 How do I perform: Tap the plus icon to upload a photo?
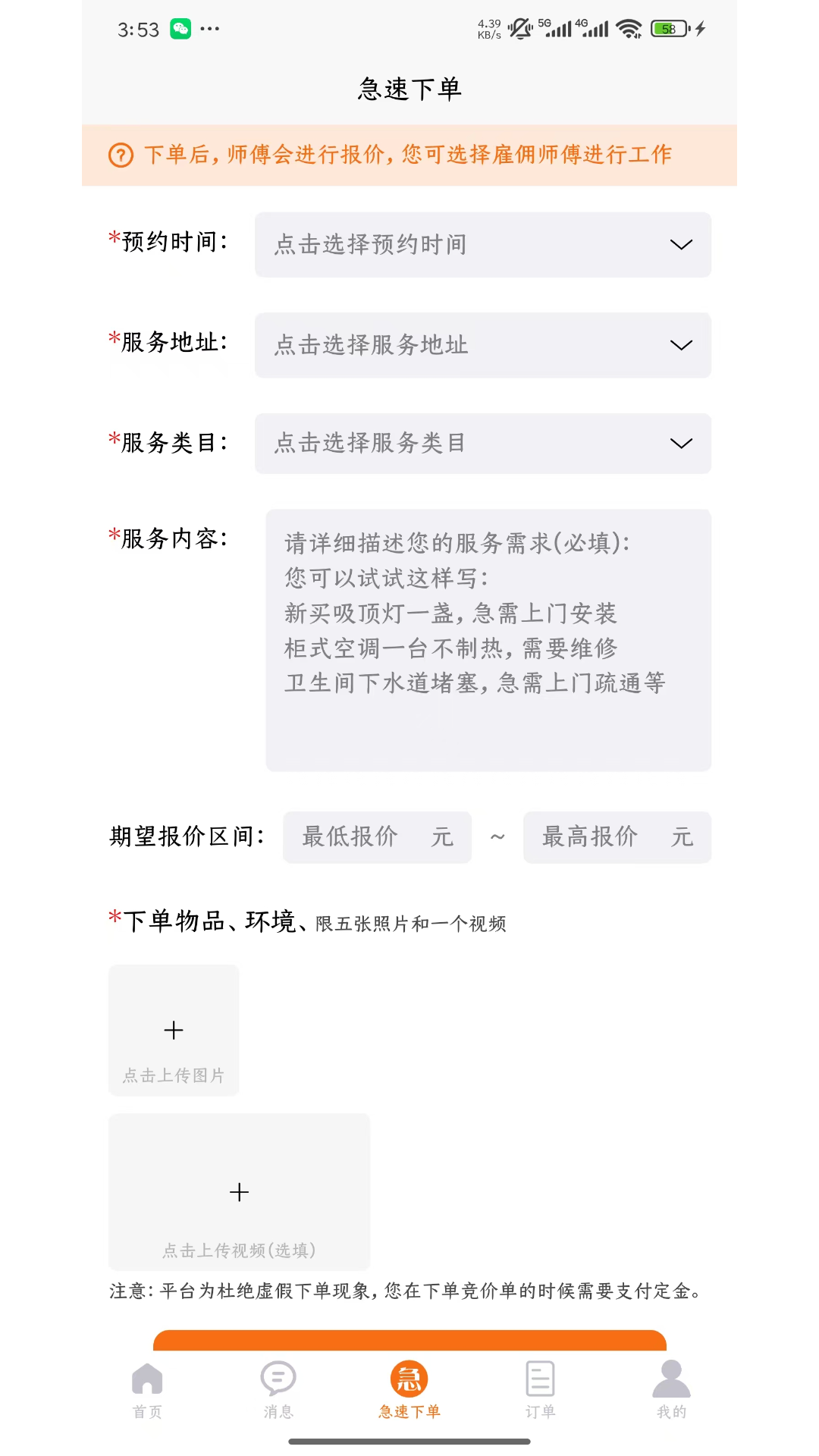[x=173, y=1030]
